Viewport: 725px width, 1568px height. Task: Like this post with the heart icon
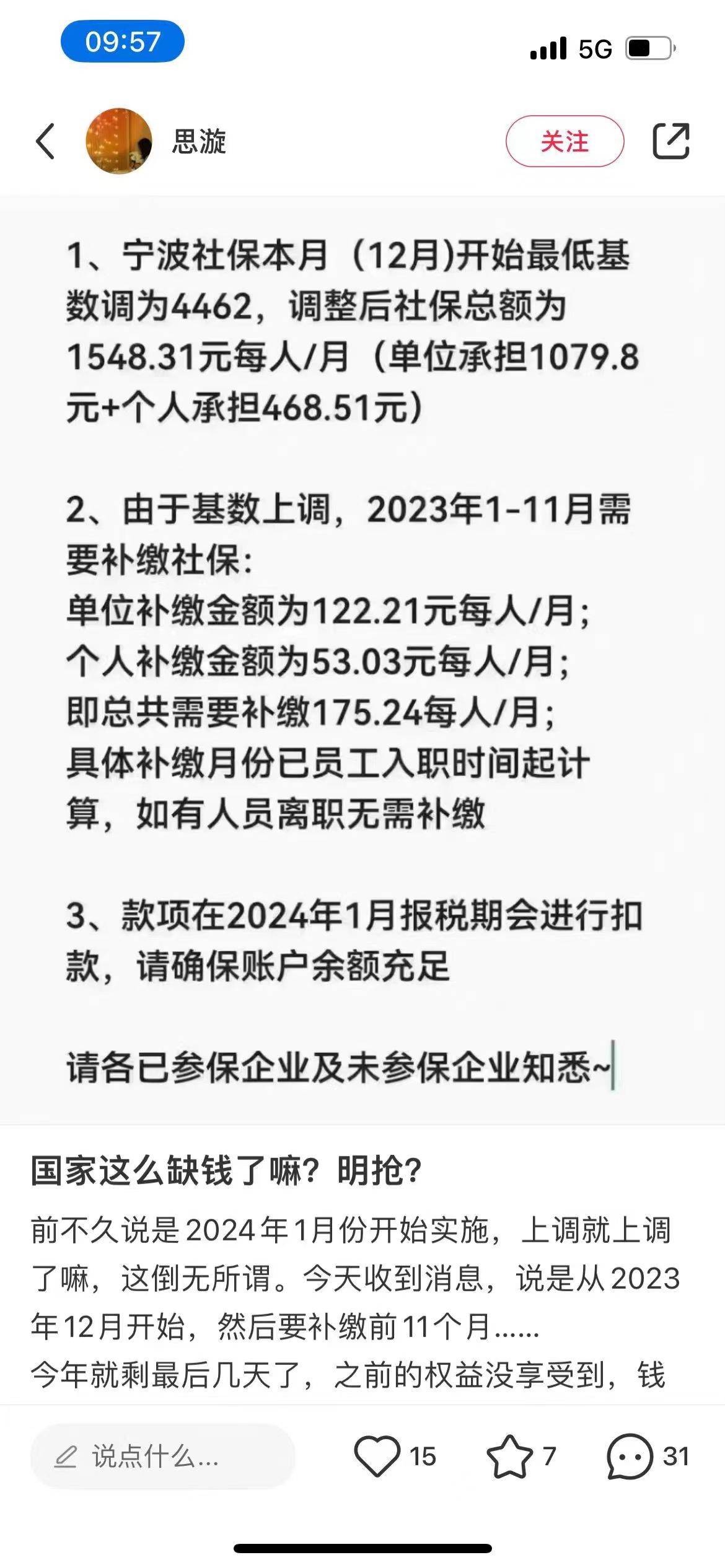tap(377, 1456)
